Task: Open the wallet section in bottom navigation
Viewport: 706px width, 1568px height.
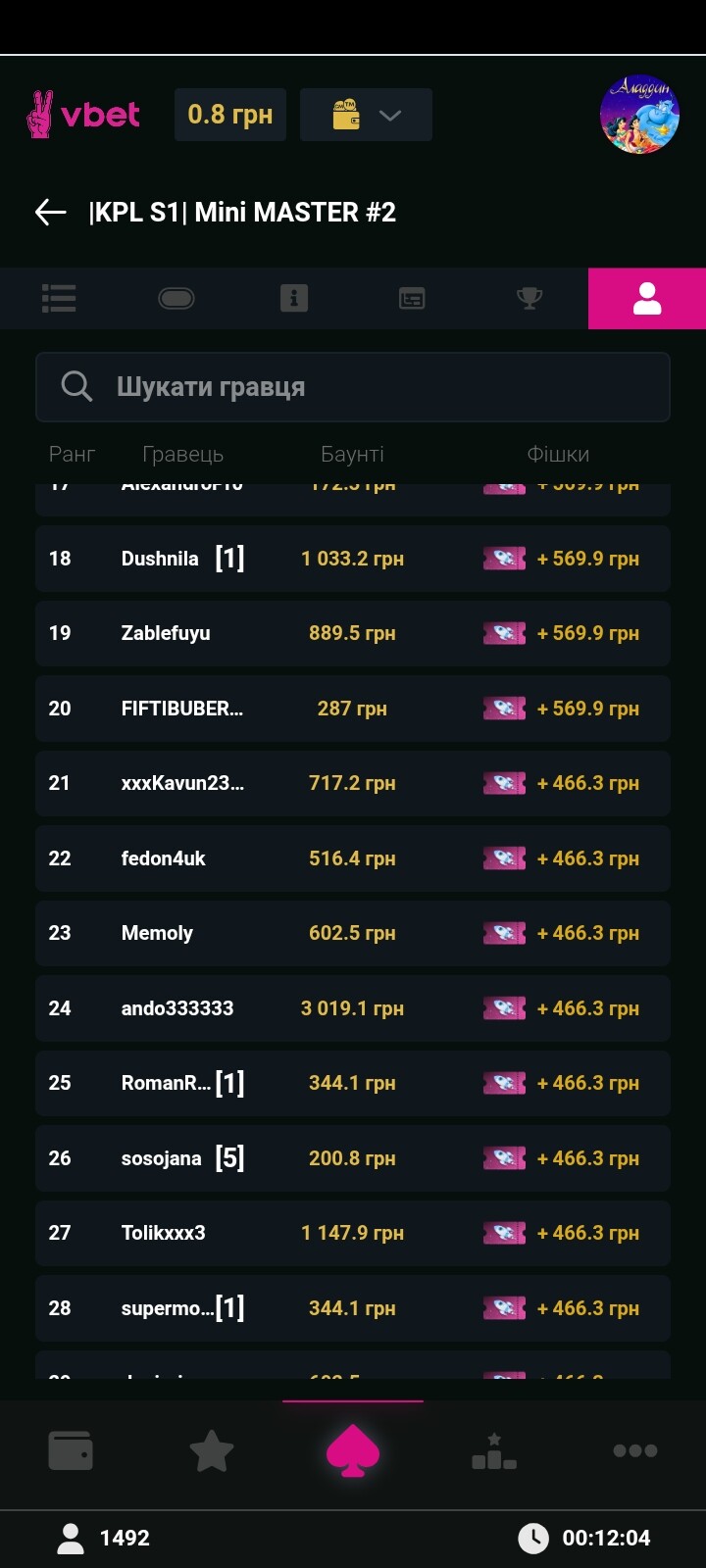Action: 71,1450
